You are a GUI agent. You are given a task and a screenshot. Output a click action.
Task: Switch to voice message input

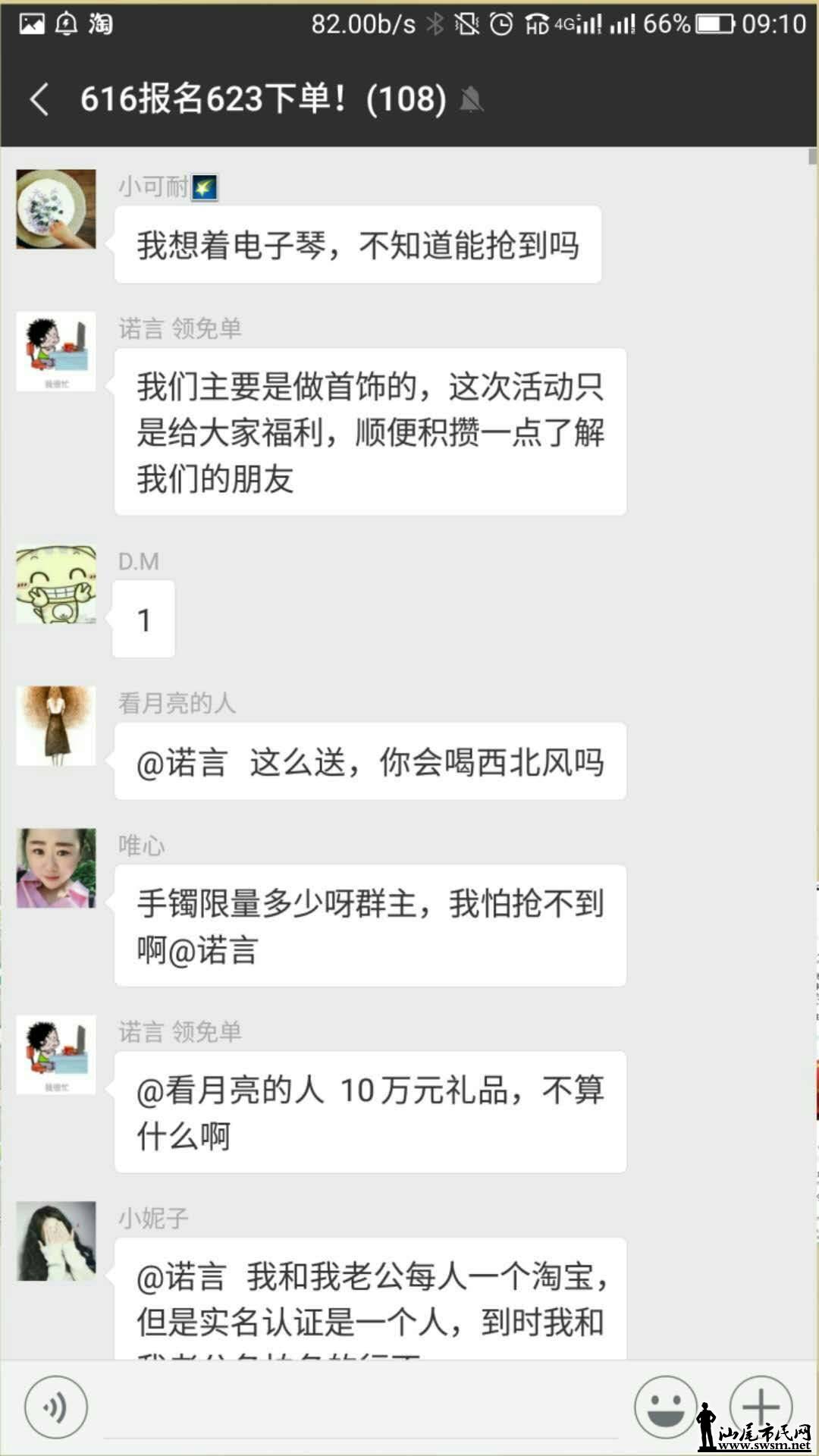pos(55,1407)
